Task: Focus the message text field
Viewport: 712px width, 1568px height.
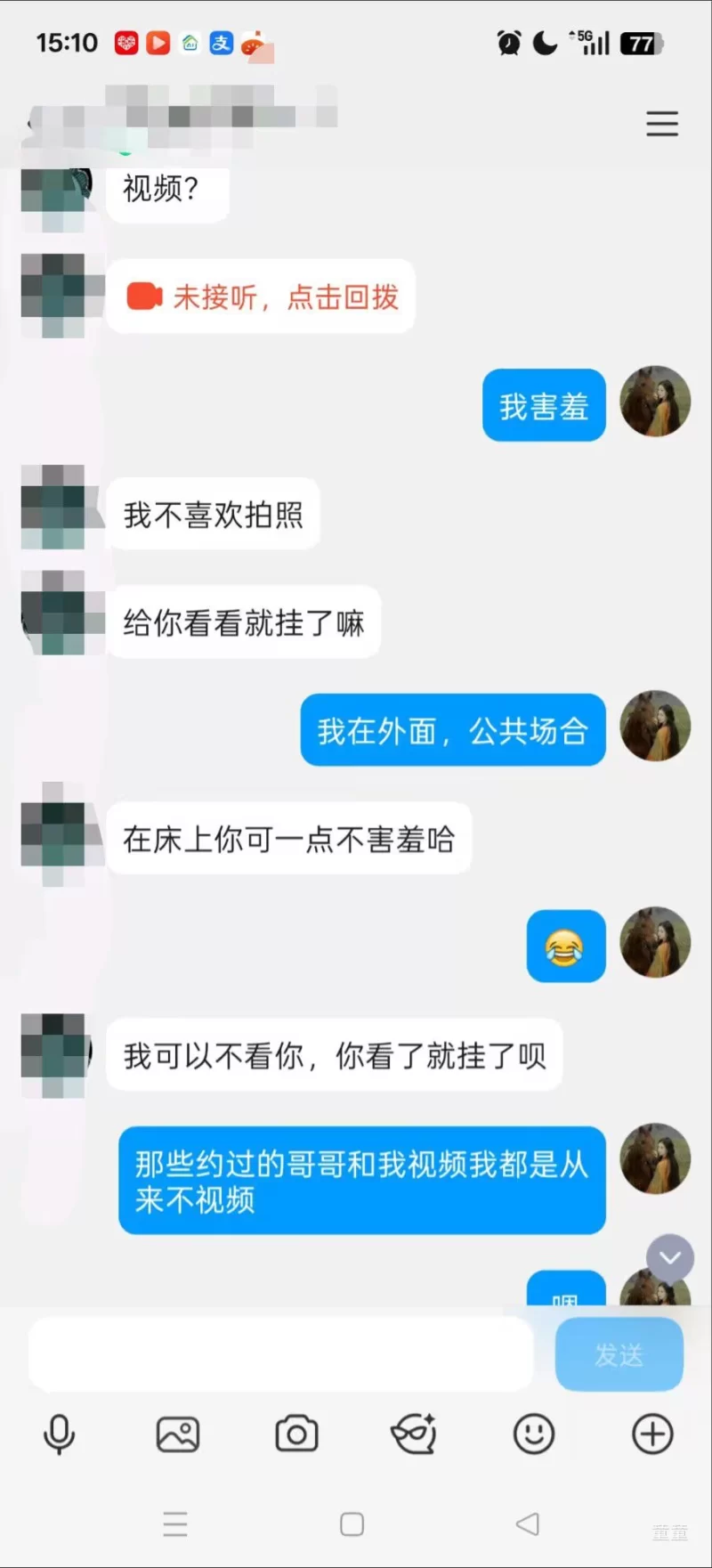Action: pos(281,1354)
